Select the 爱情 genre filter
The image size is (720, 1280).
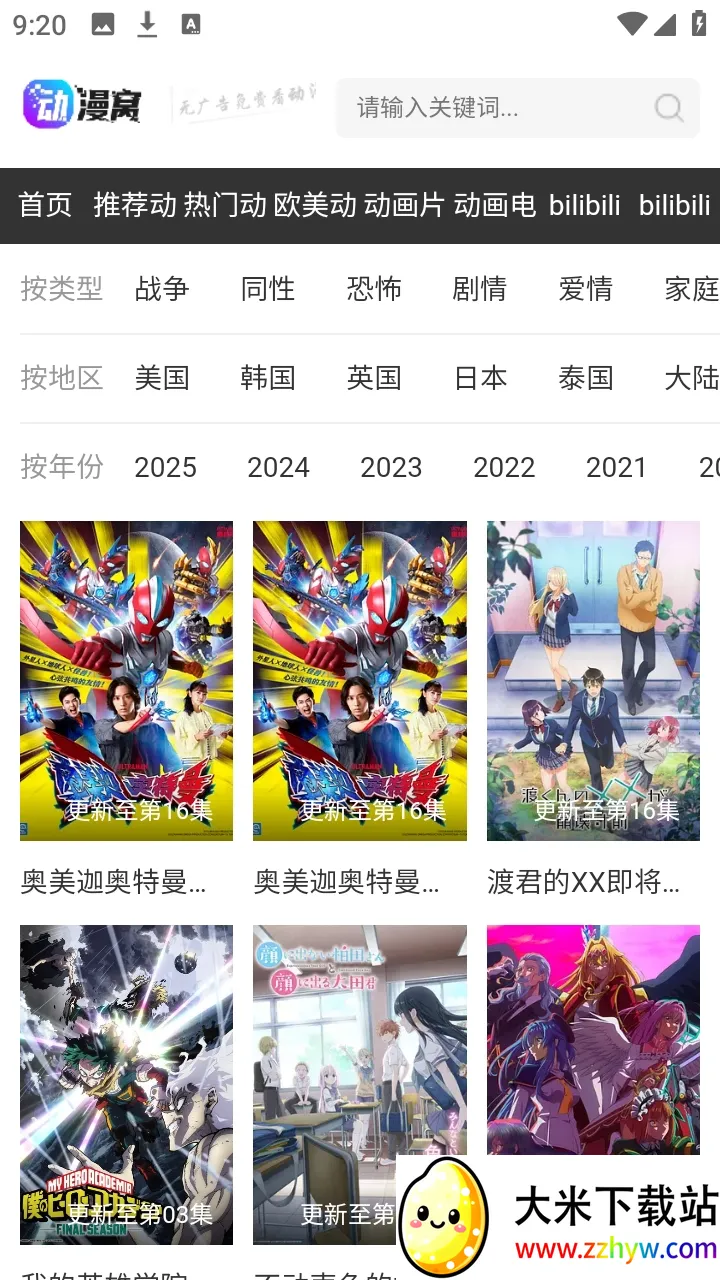coord(585,289)
